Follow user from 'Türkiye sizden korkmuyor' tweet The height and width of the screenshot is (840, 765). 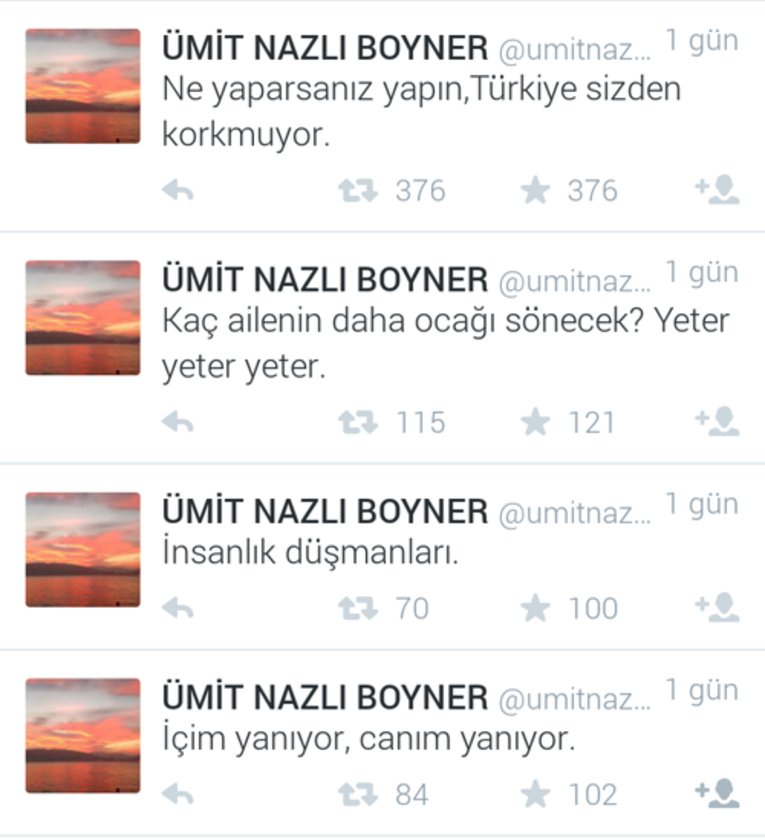[718, 190]
